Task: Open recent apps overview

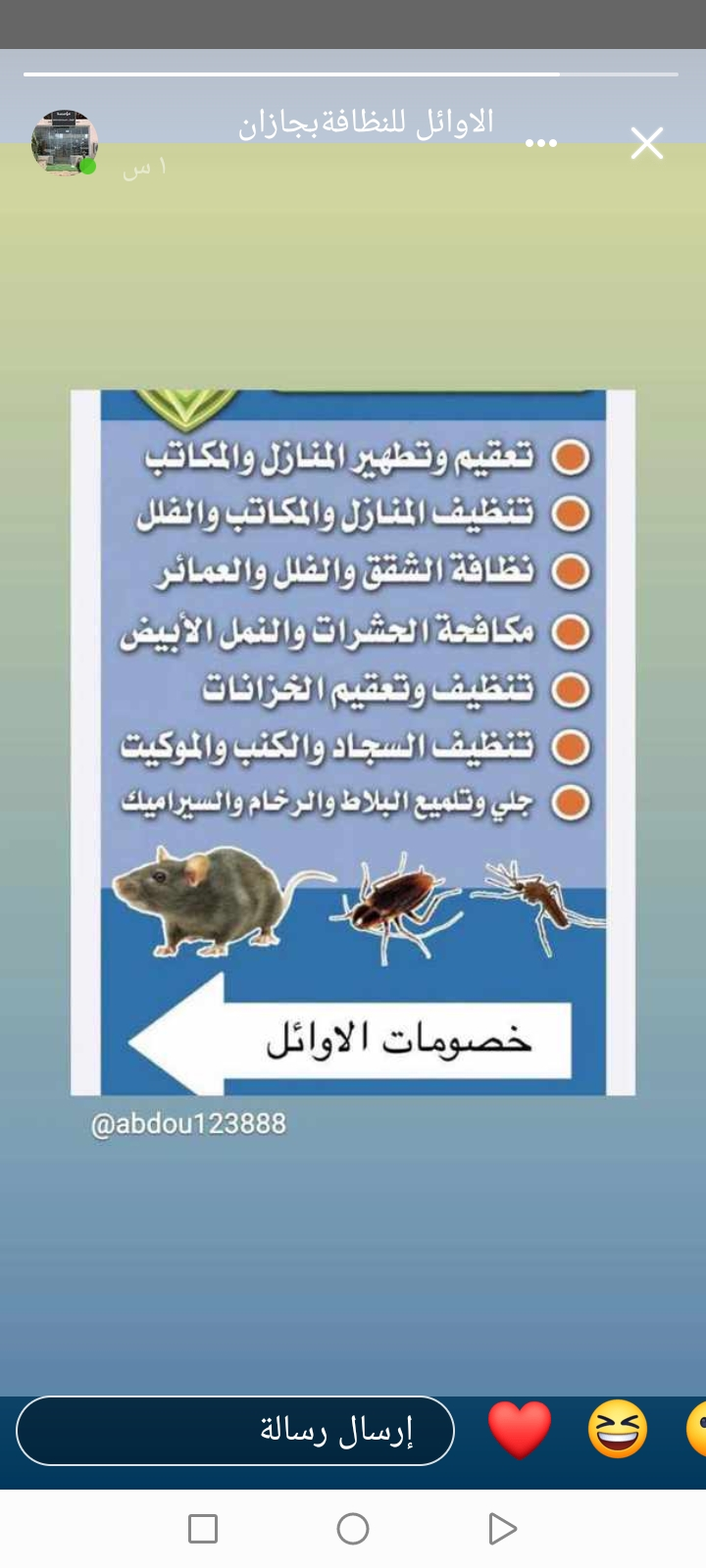Action: coord(203,1529)
